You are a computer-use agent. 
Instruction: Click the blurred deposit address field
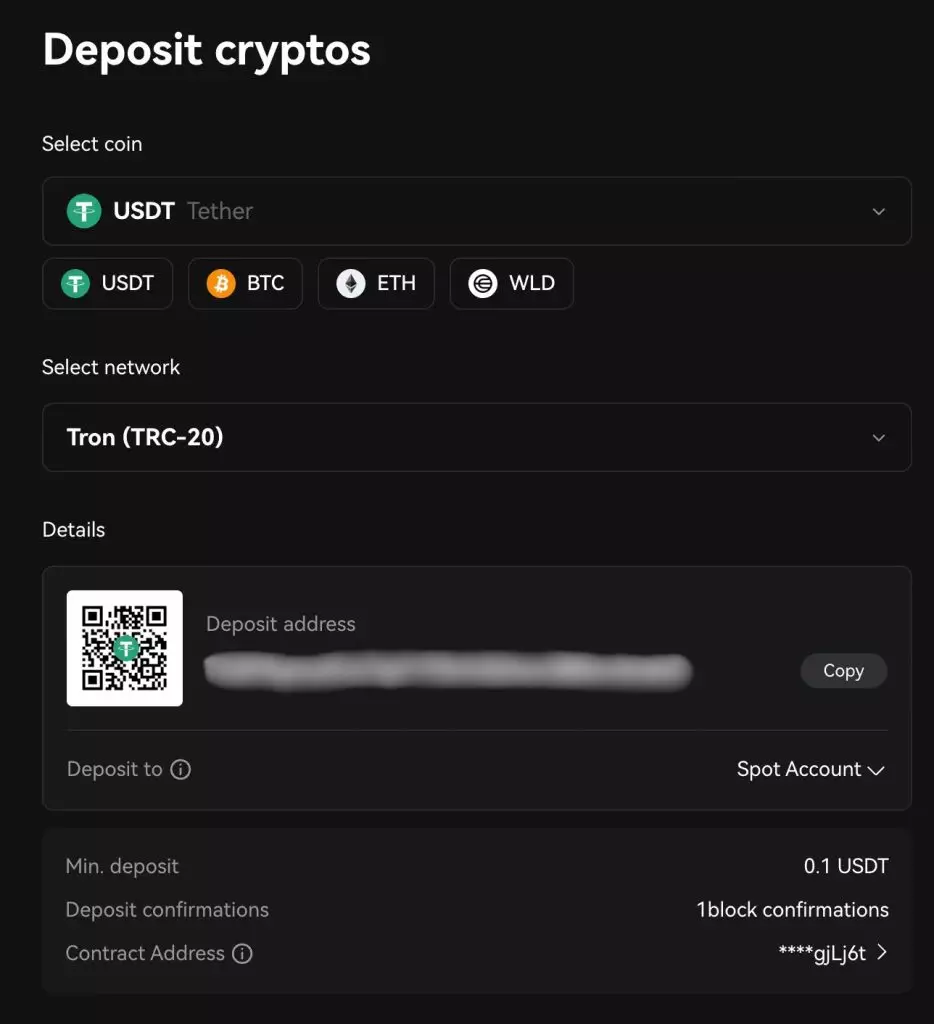[448, 671]
